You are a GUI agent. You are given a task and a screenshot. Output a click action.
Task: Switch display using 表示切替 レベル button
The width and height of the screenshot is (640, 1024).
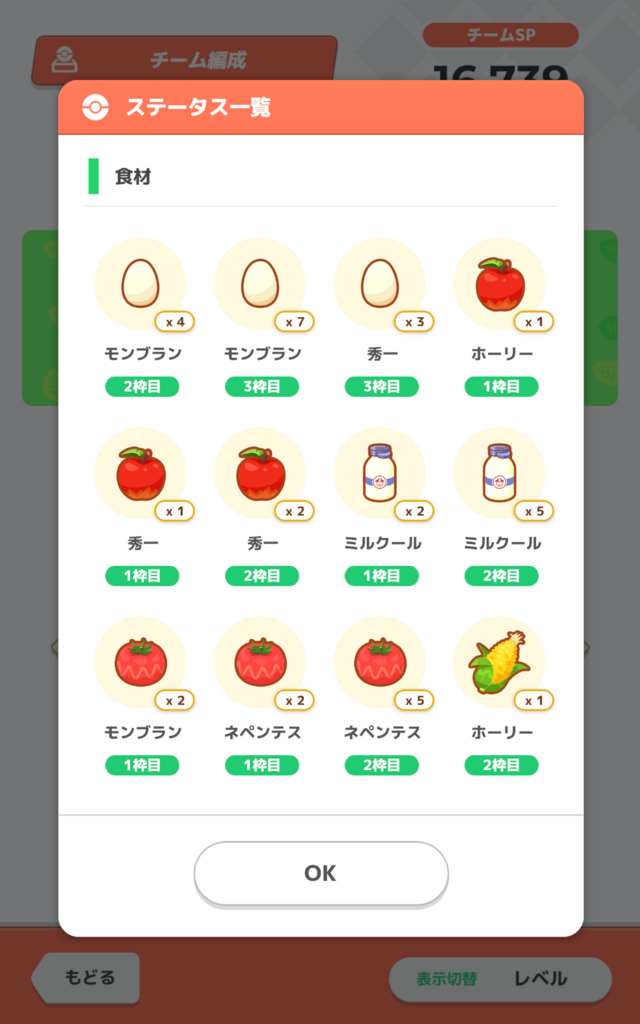[499, 979]
